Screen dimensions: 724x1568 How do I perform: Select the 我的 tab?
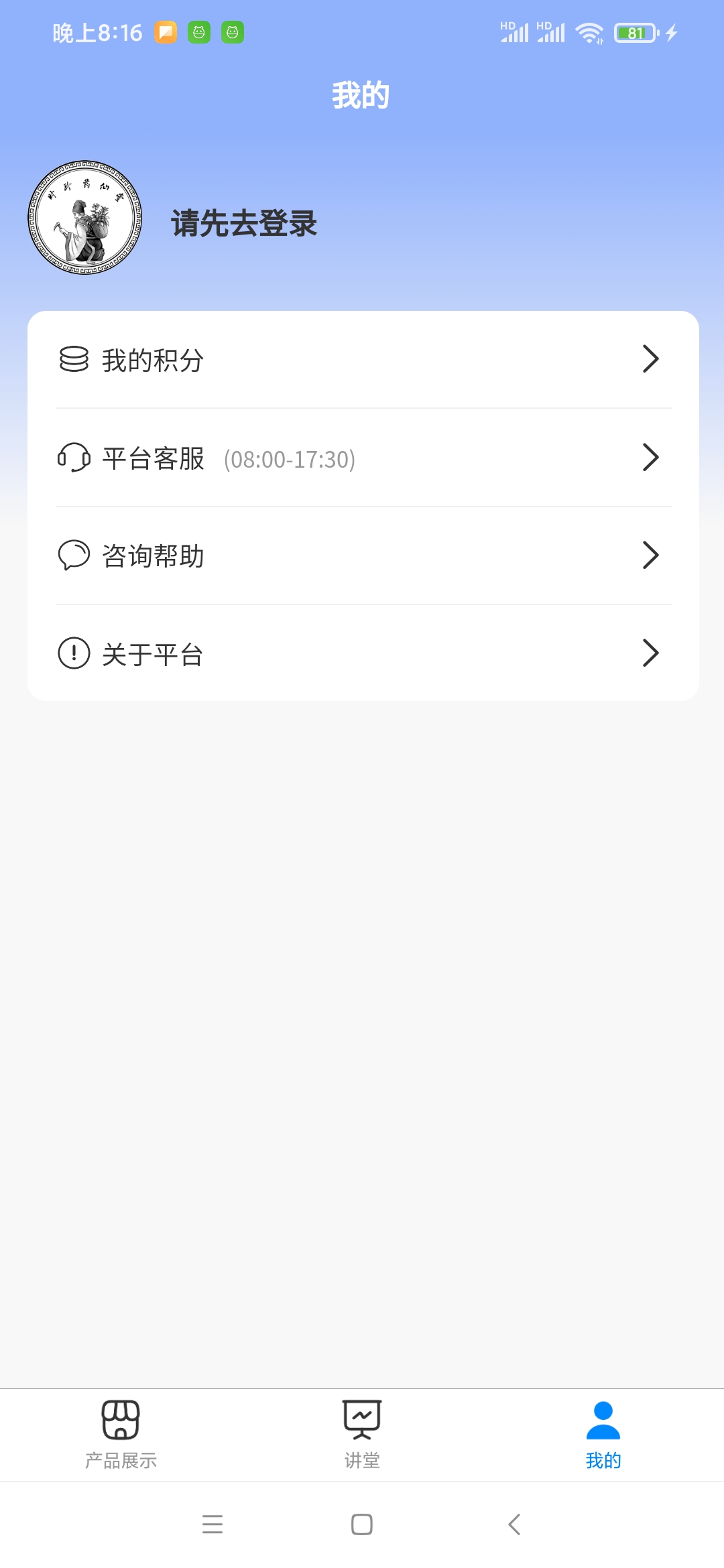point(603,1434)
